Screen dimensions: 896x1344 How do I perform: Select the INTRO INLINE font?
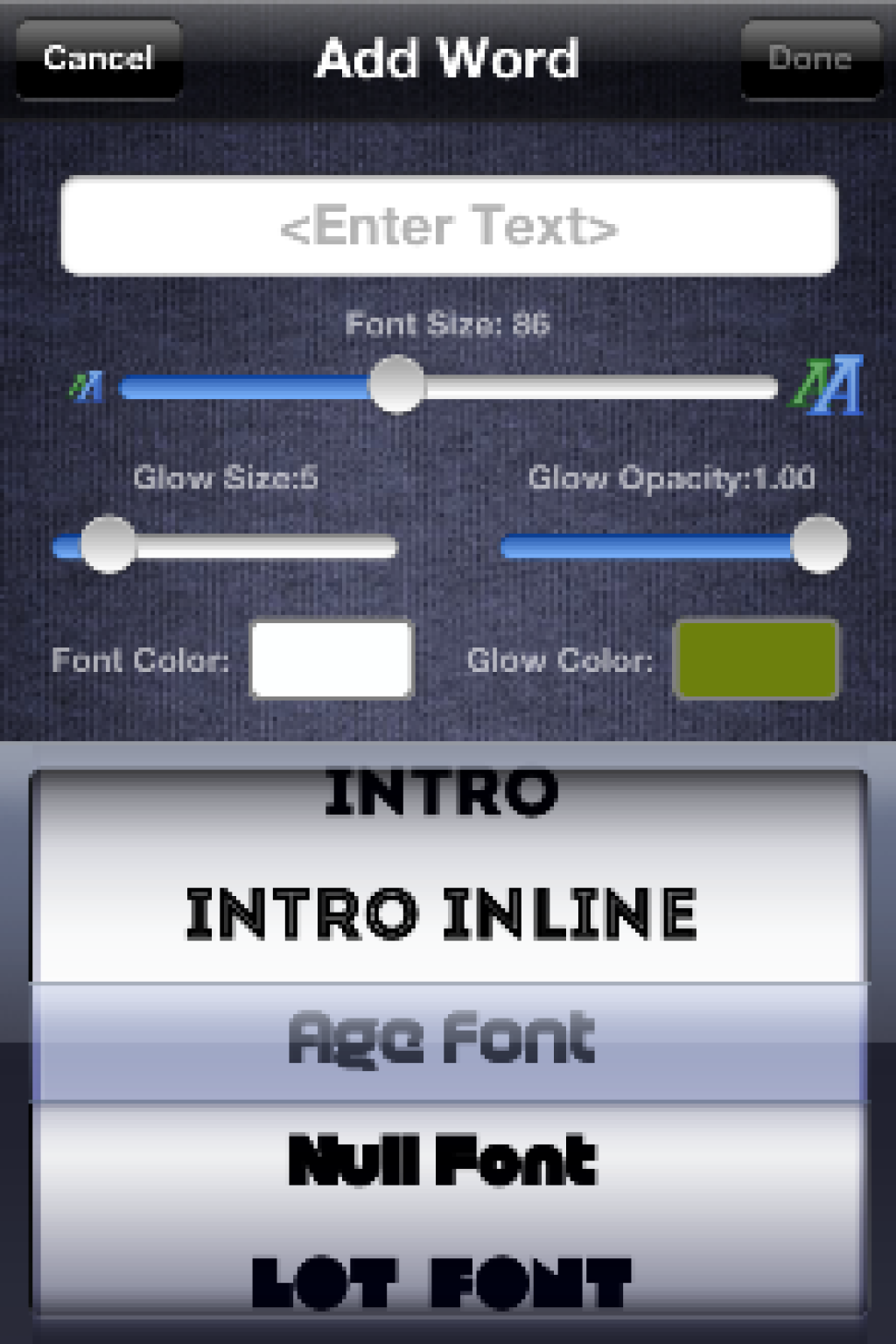(442, 914)
